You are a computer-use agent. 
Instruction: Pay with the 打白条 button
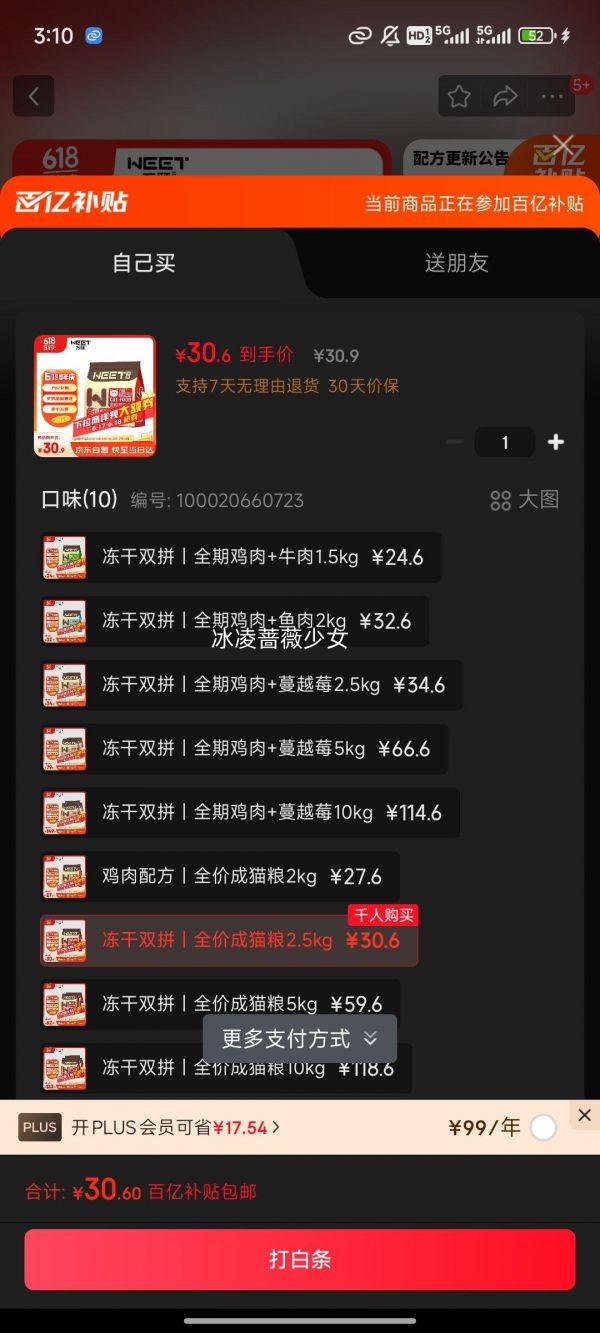point(300,1259)
